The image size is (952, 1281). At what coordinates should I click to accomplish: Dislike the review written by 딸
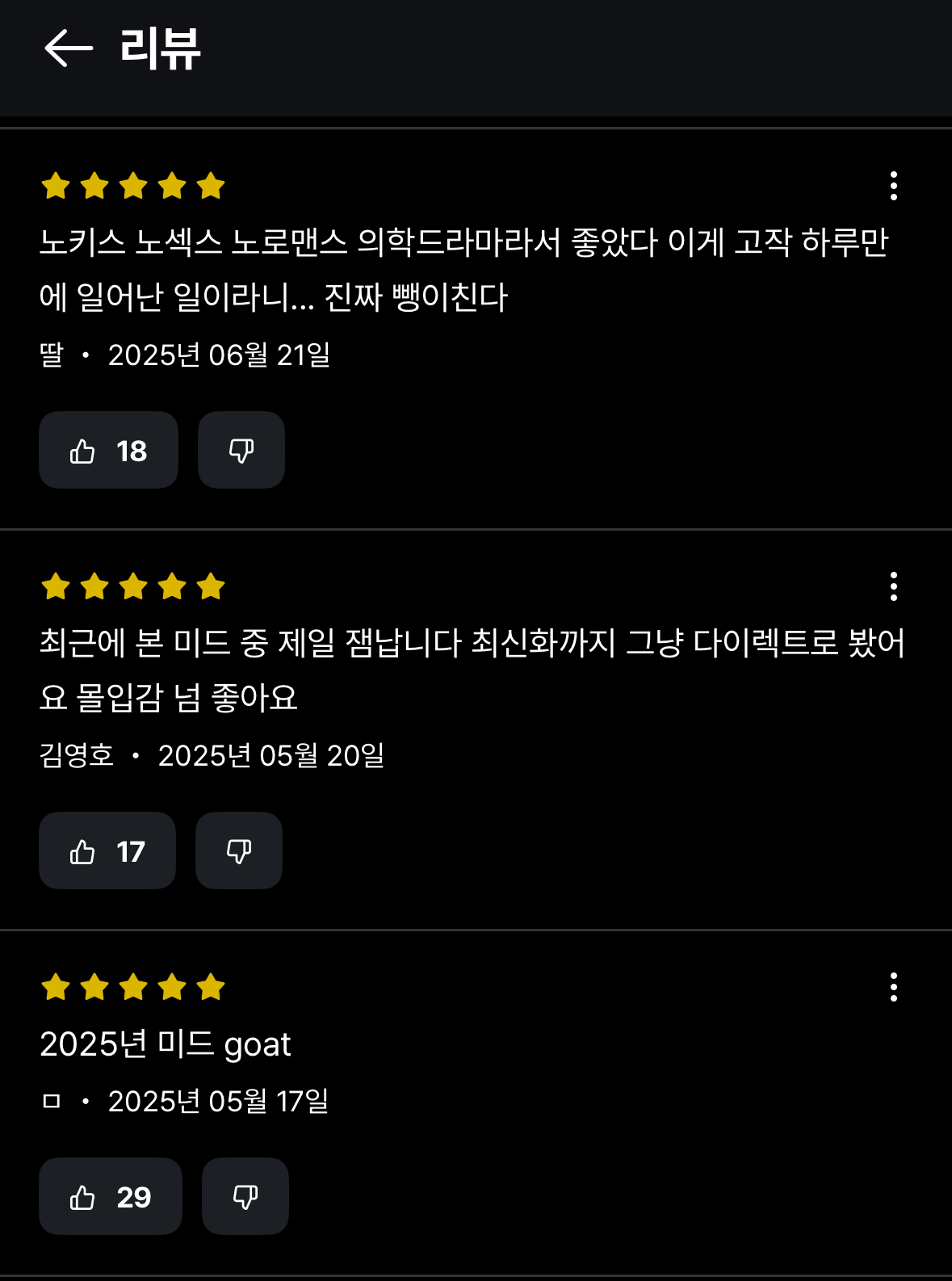coord(241,451)
